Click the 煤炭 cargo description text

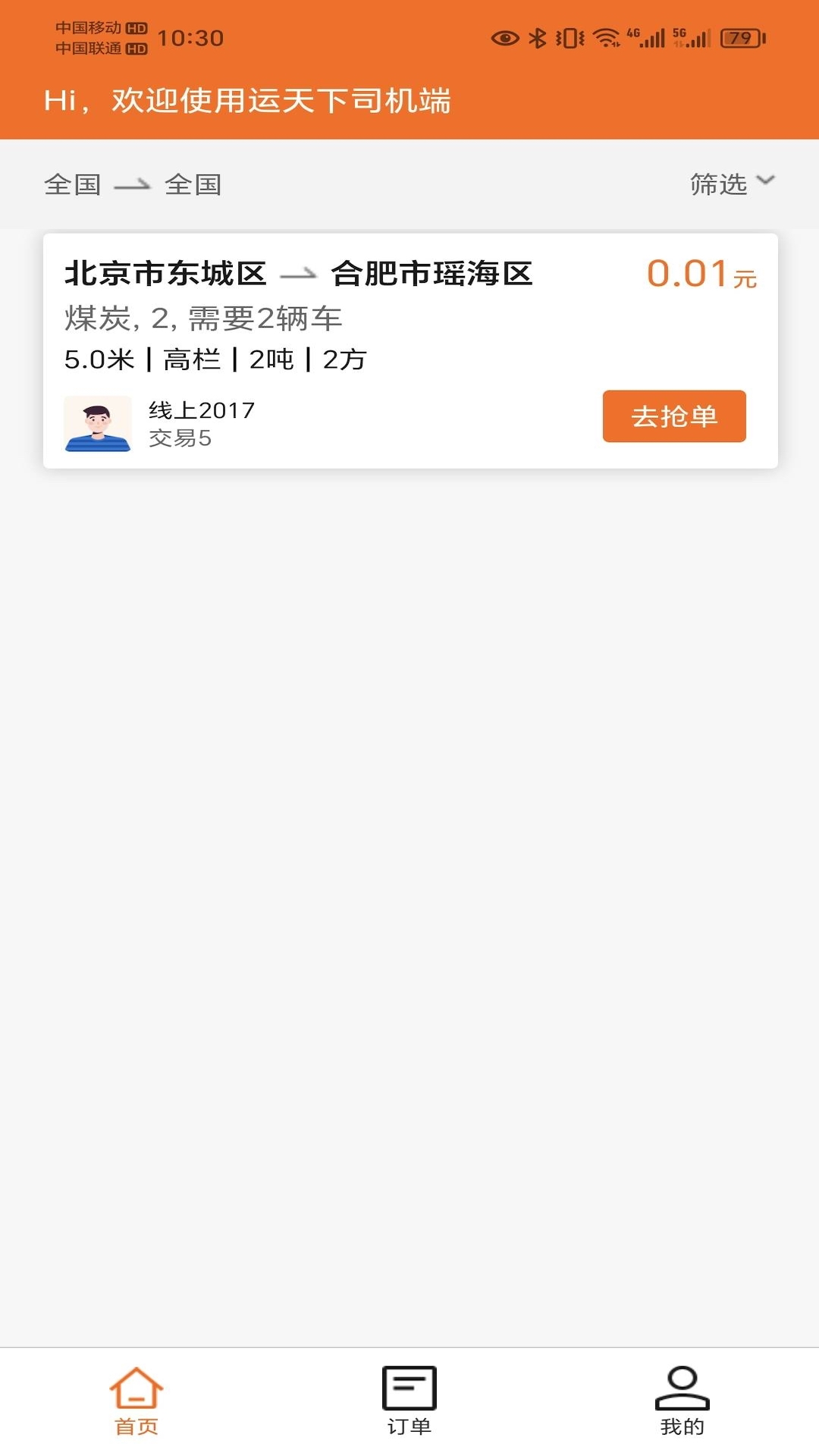[x=205, y=320]
